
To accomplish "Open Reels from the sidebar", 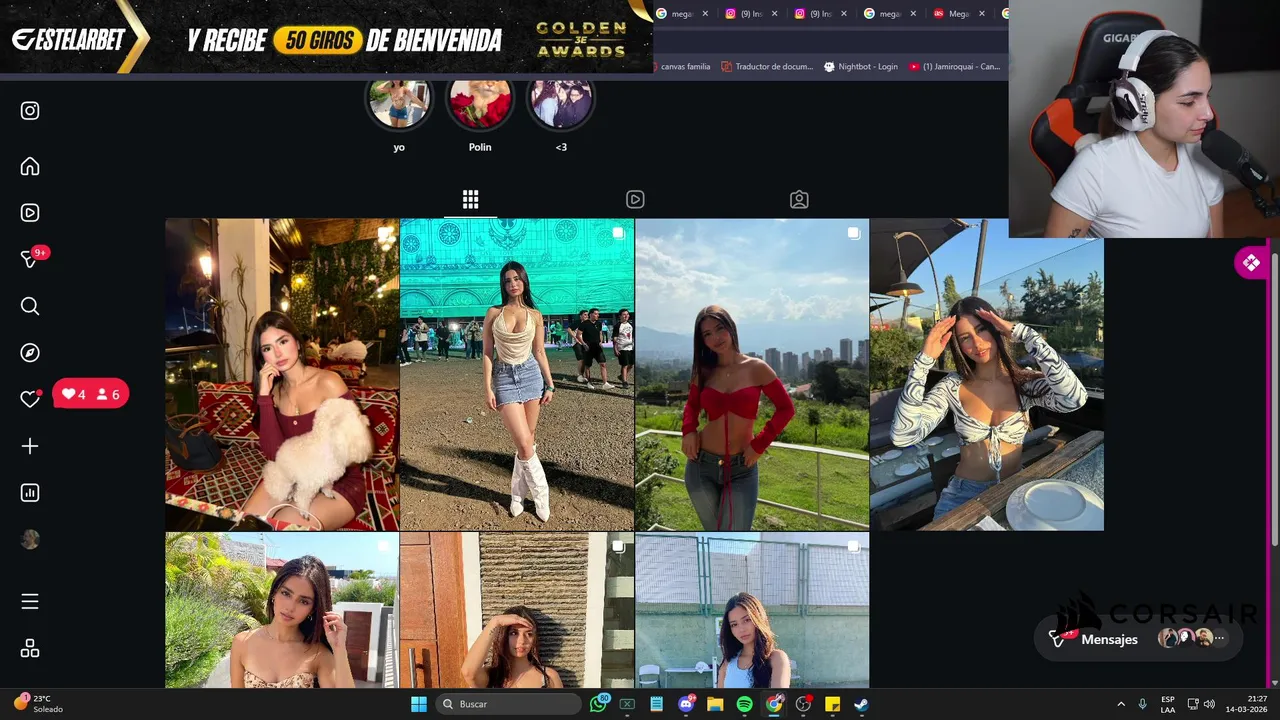I will click(x=30, y=212).
